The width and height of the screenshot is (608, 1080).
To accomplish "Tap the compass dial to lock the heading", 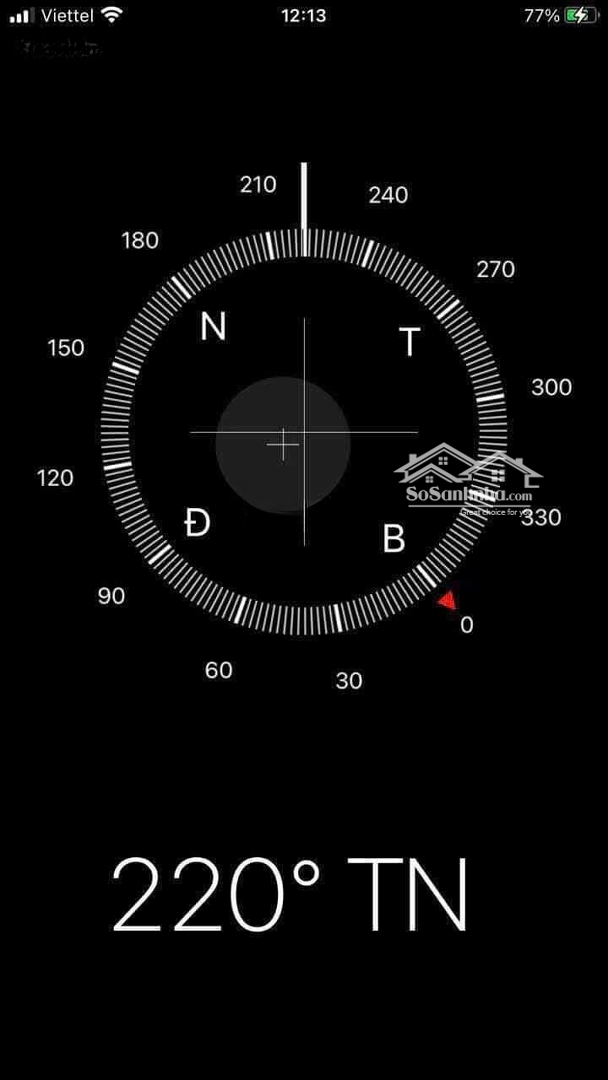I will click(x=304, y=433).
